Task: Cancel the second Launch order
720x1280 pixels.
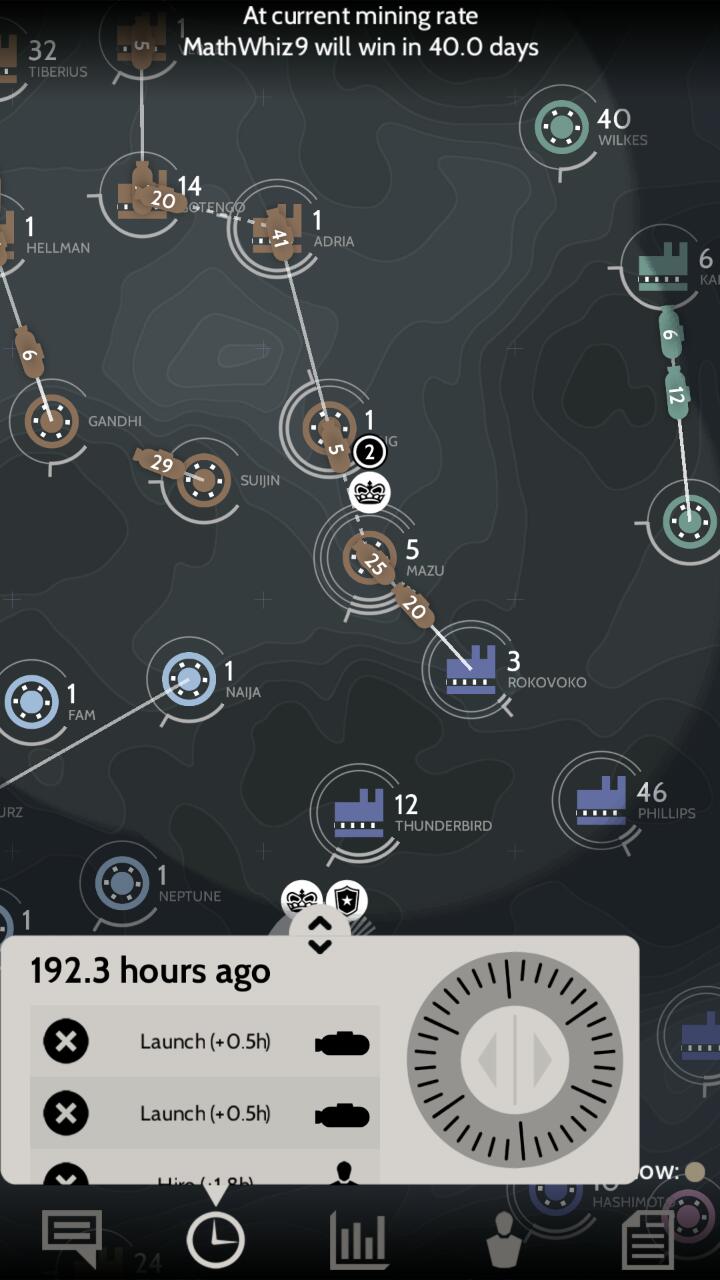Action: pyautogui.click(x=66, y=1114)
